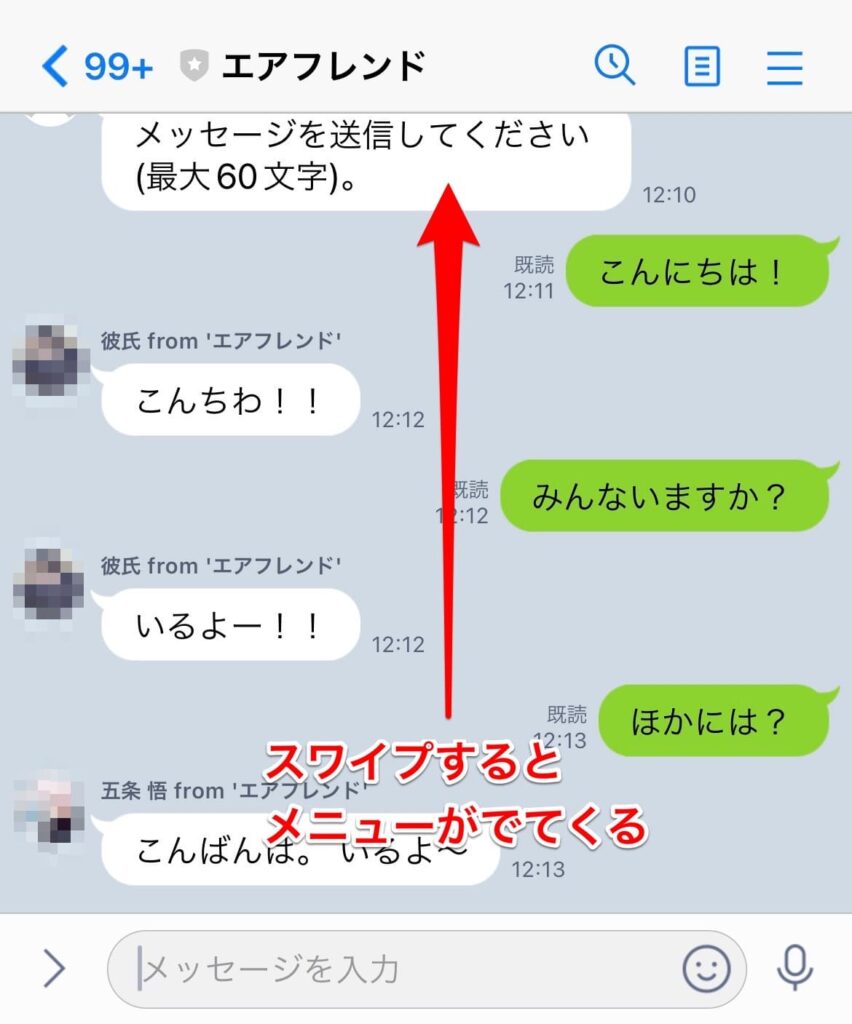The width and height of the screenshot is (852, 1024).
Task: Open the emoji sticker picker
Action: [x=707, y=968]
